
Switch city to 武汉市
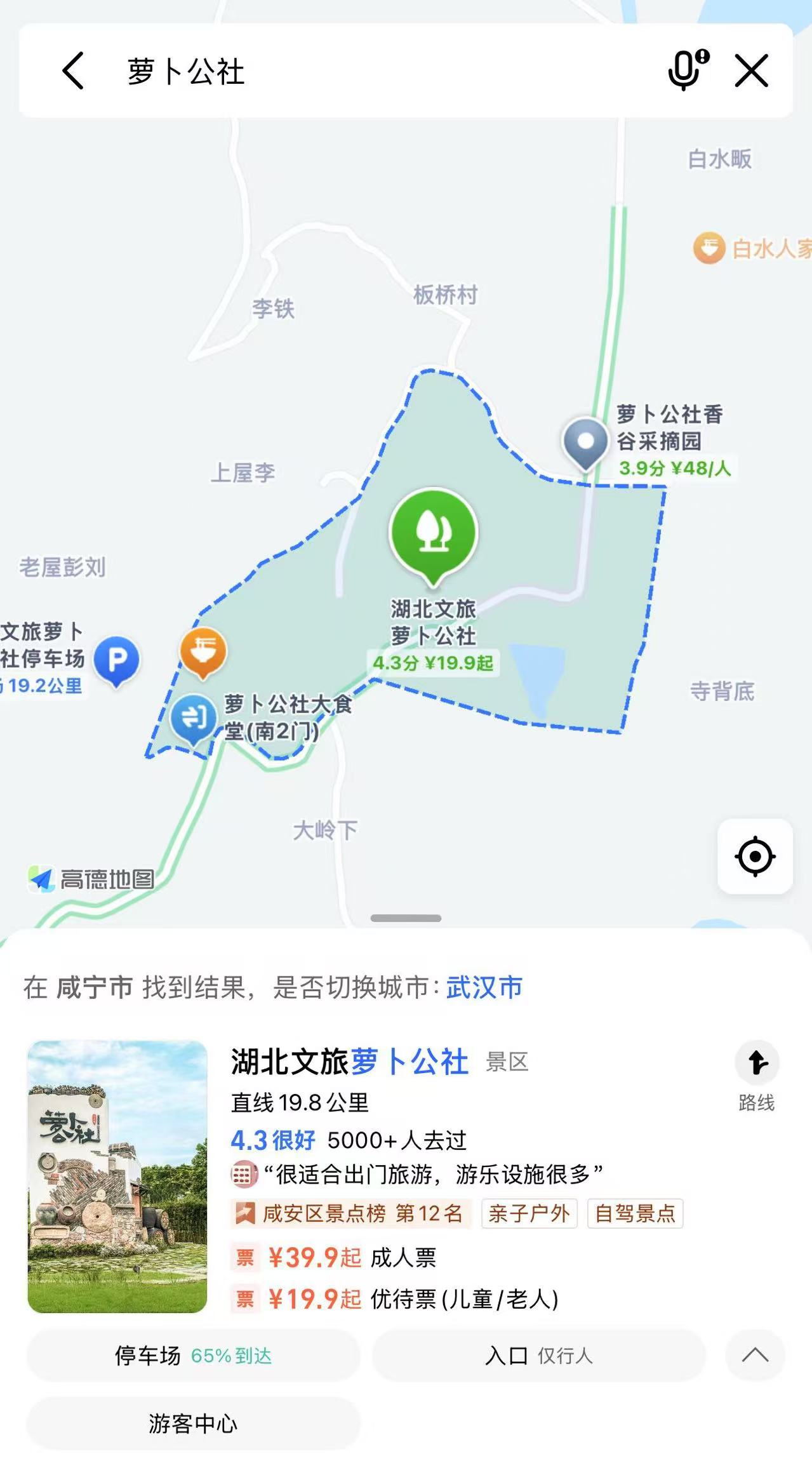tap(484, 987)
